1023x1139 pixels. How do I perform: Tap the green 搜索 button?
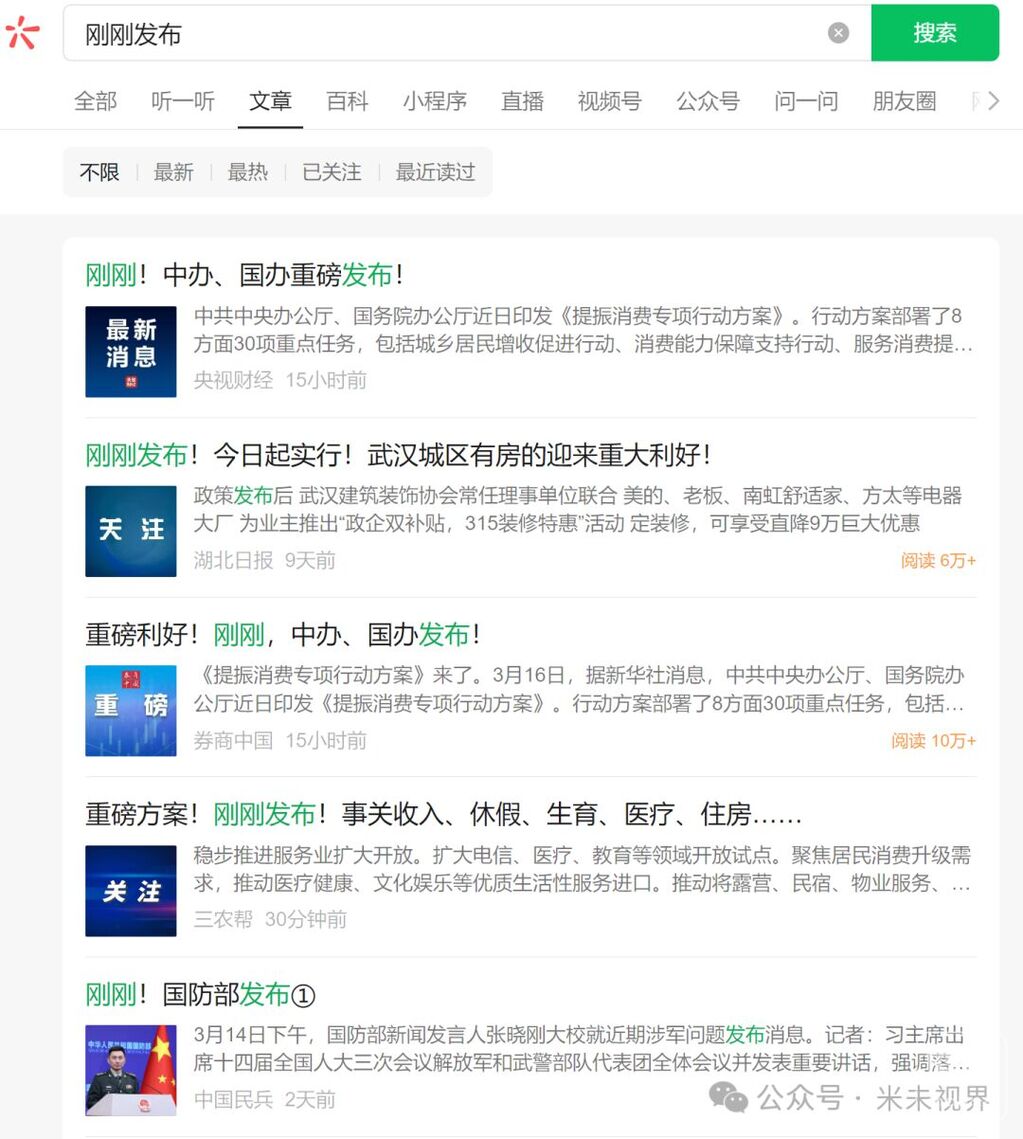pos(934,33)
